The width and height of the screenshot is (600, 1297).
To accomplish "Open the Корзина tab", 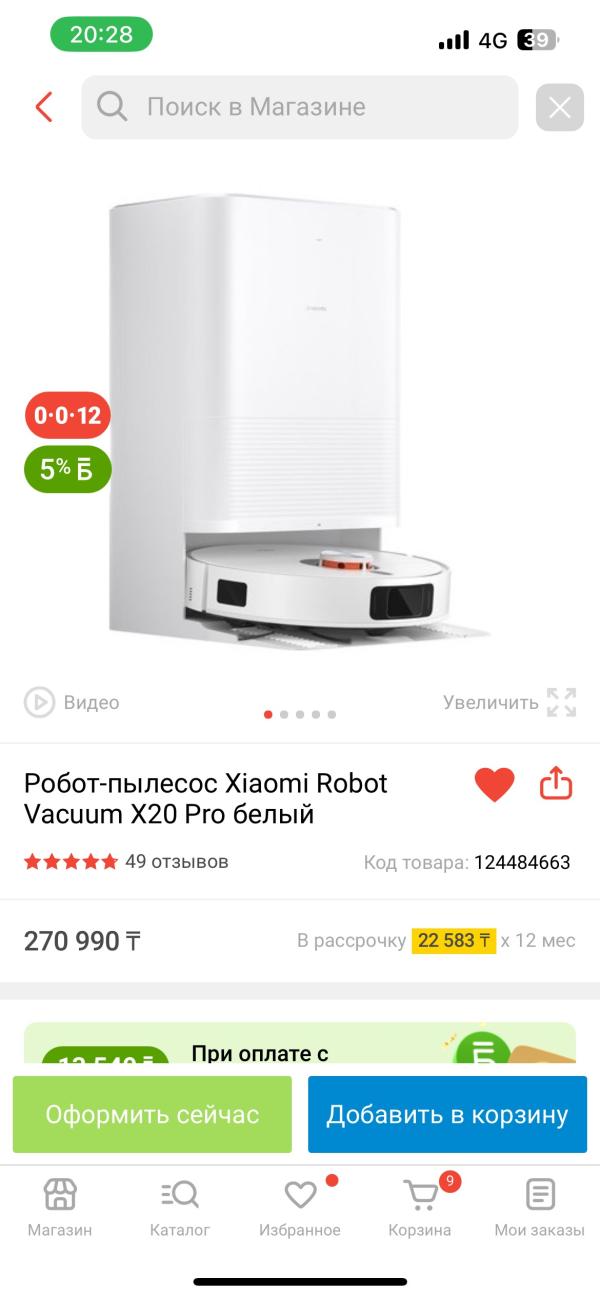I will click(420, 1207).
